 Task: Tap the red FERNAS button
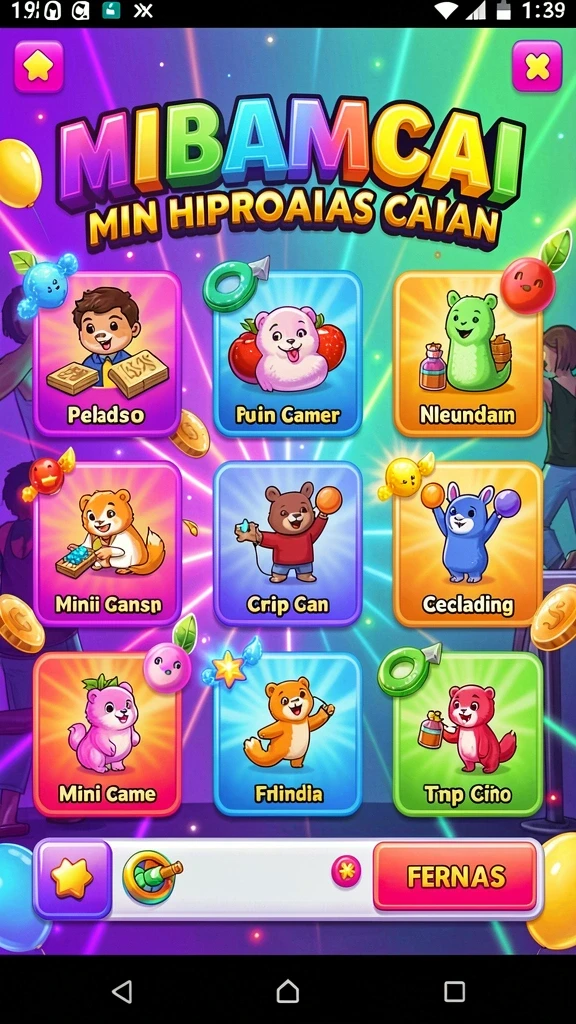pos(455,876)
